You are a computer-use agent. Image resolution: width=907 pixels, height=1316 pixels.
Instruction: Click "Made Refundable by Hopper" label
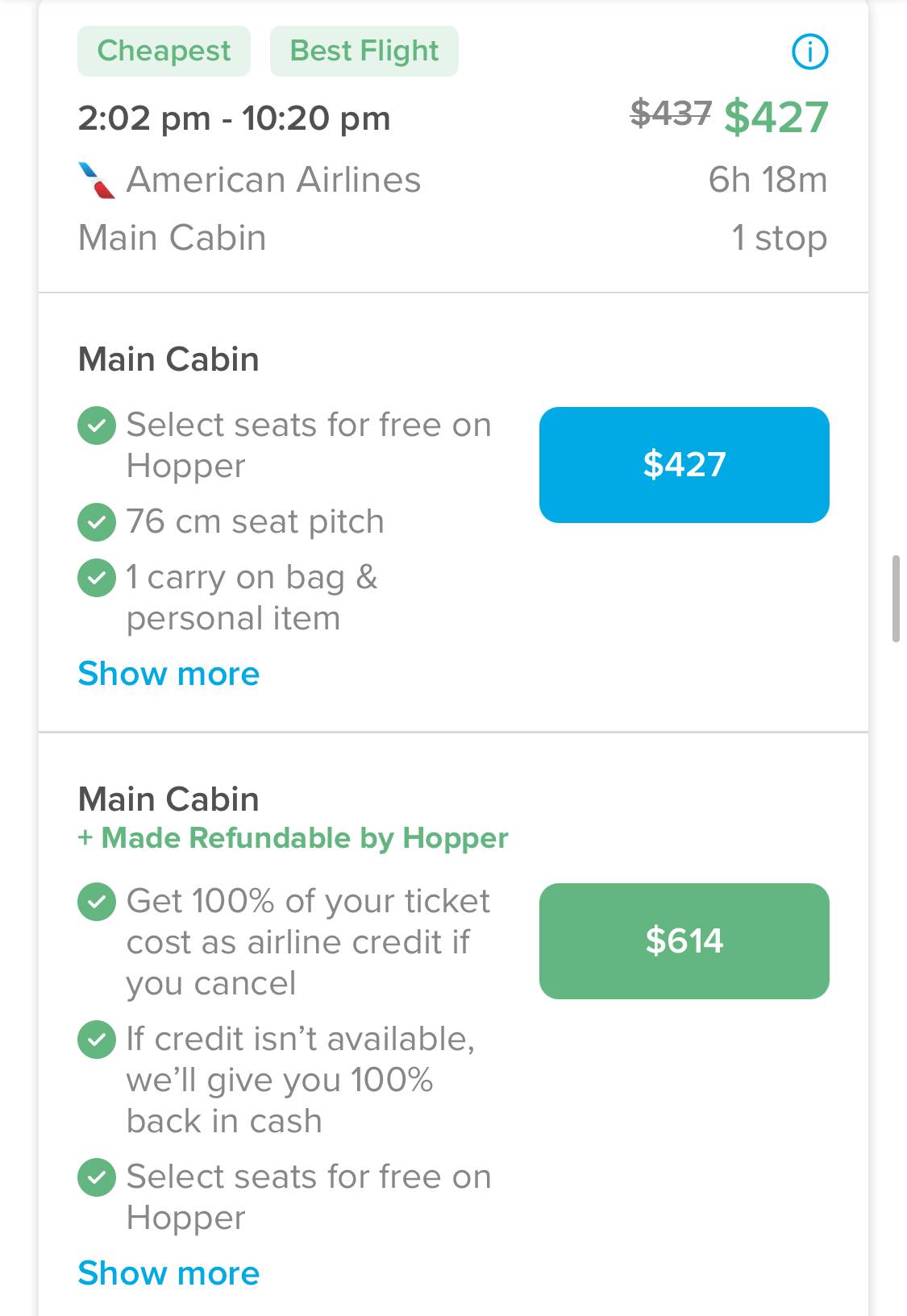pyautogui.click(x=292, y=838)
